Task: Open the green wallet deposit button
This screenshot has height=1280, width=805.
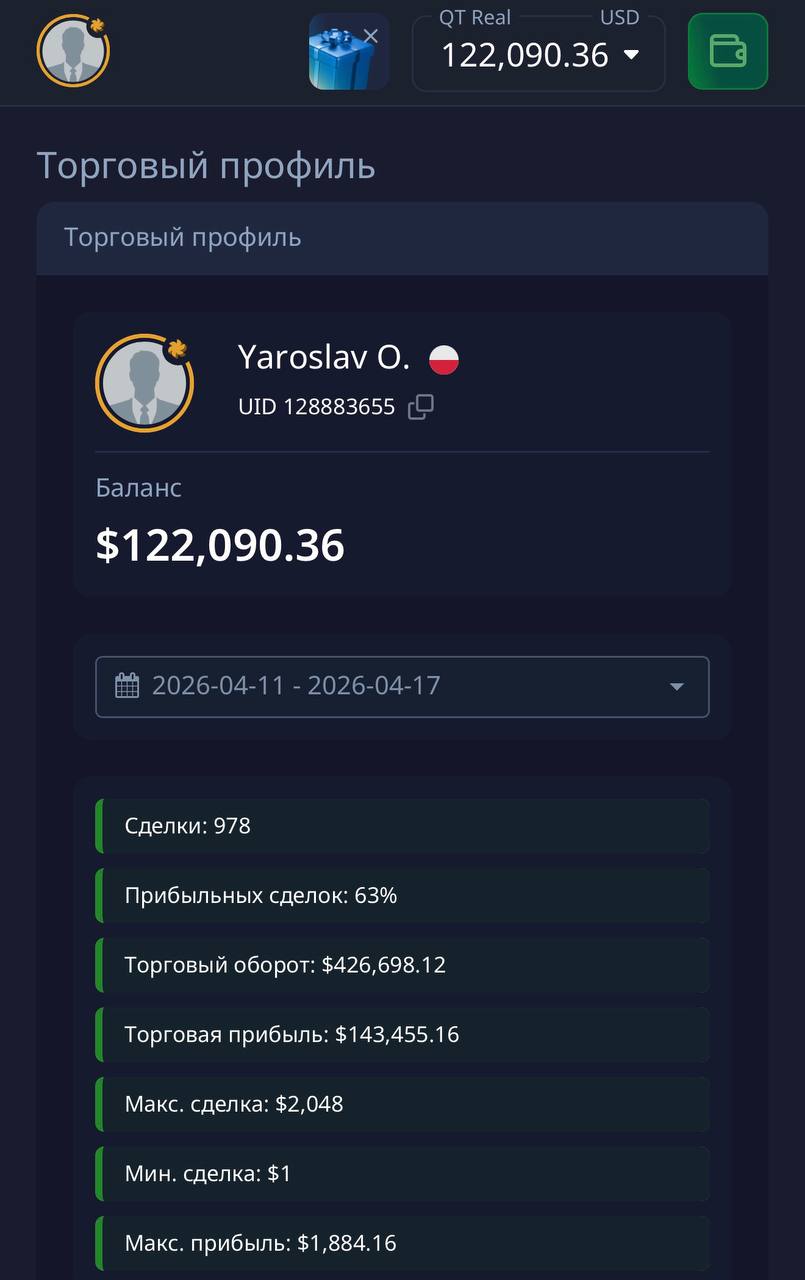Action: tap(727, 51)
